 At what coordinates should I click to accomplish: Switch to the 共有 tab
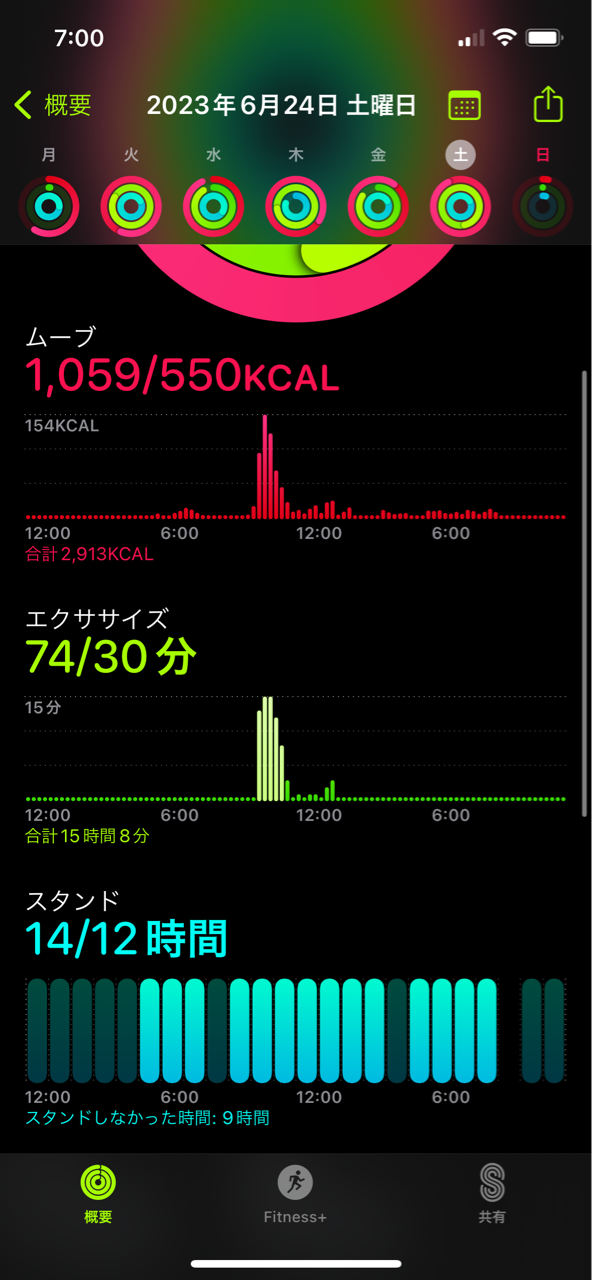click(x=492, y=1194)
